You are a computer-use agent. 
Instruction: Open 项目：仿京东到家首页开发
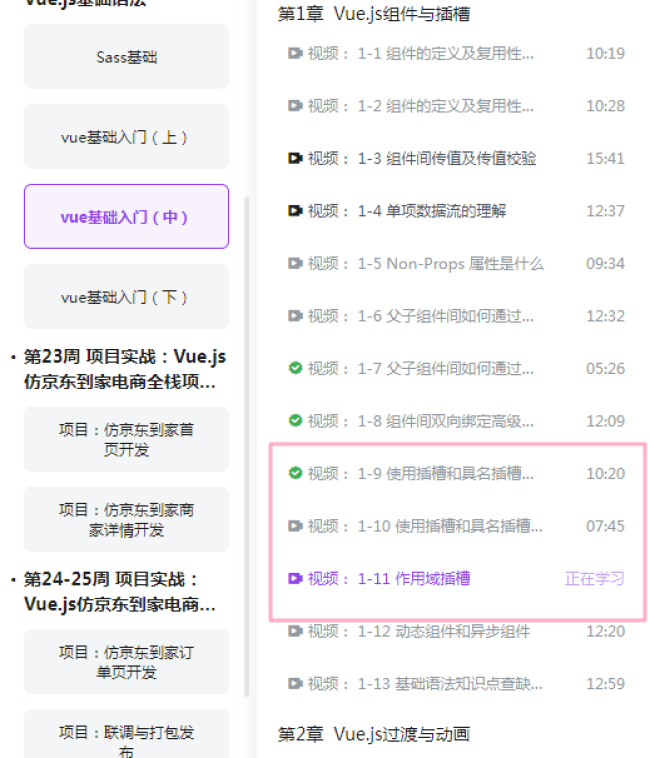(x=126, y=439)
